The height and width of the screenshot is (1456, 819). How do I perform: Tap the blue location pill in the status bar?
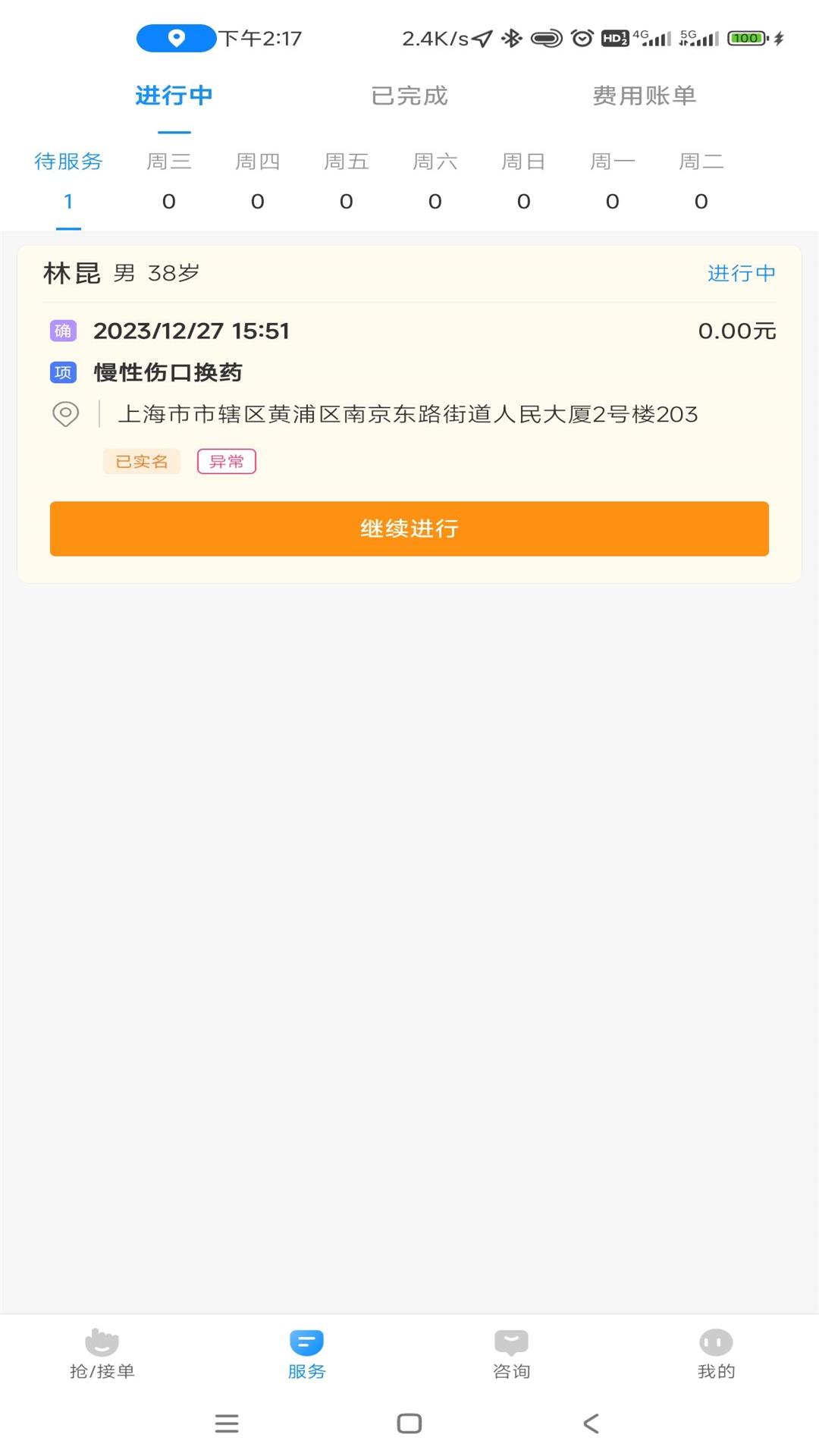coord(175,38)
